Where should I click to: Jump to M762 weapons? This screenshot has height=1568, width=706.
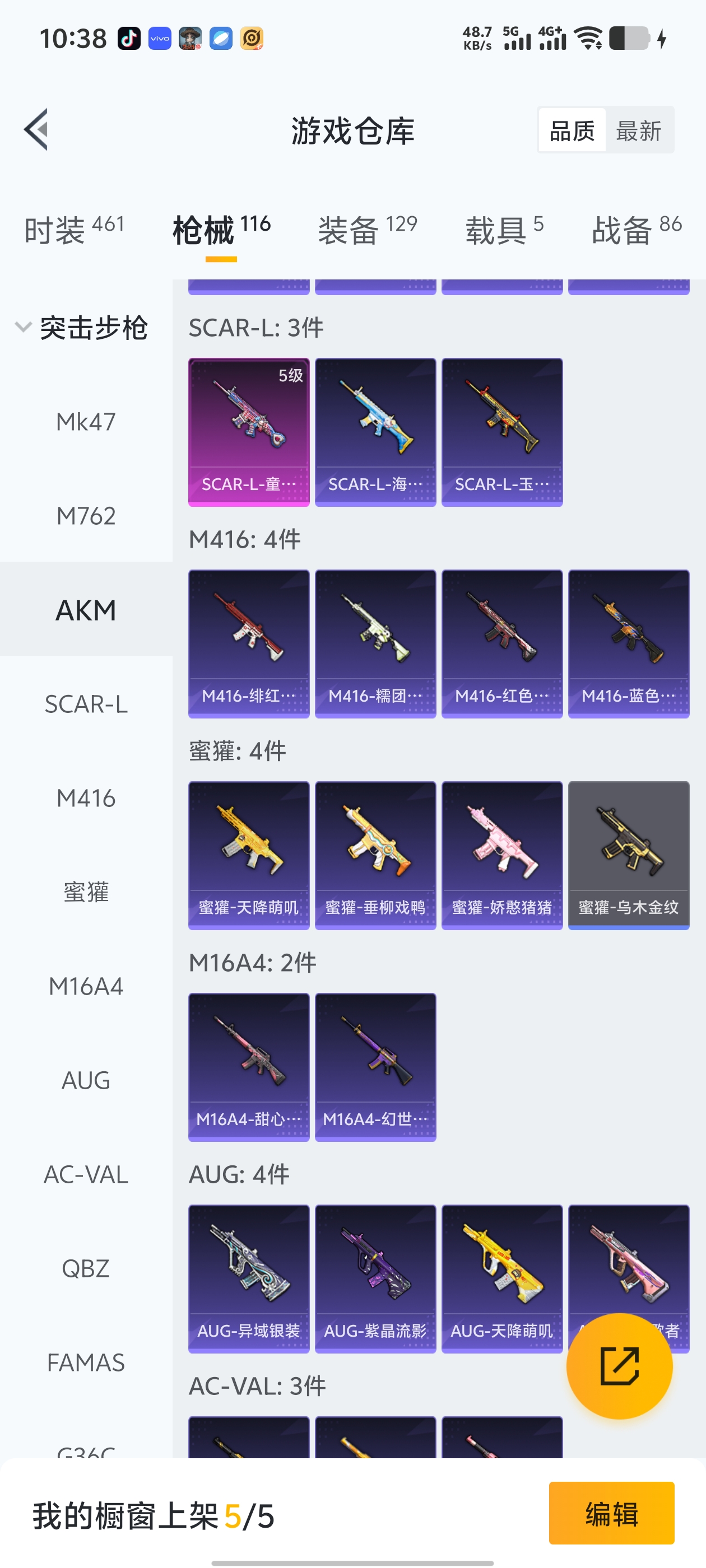pos(86,516)
